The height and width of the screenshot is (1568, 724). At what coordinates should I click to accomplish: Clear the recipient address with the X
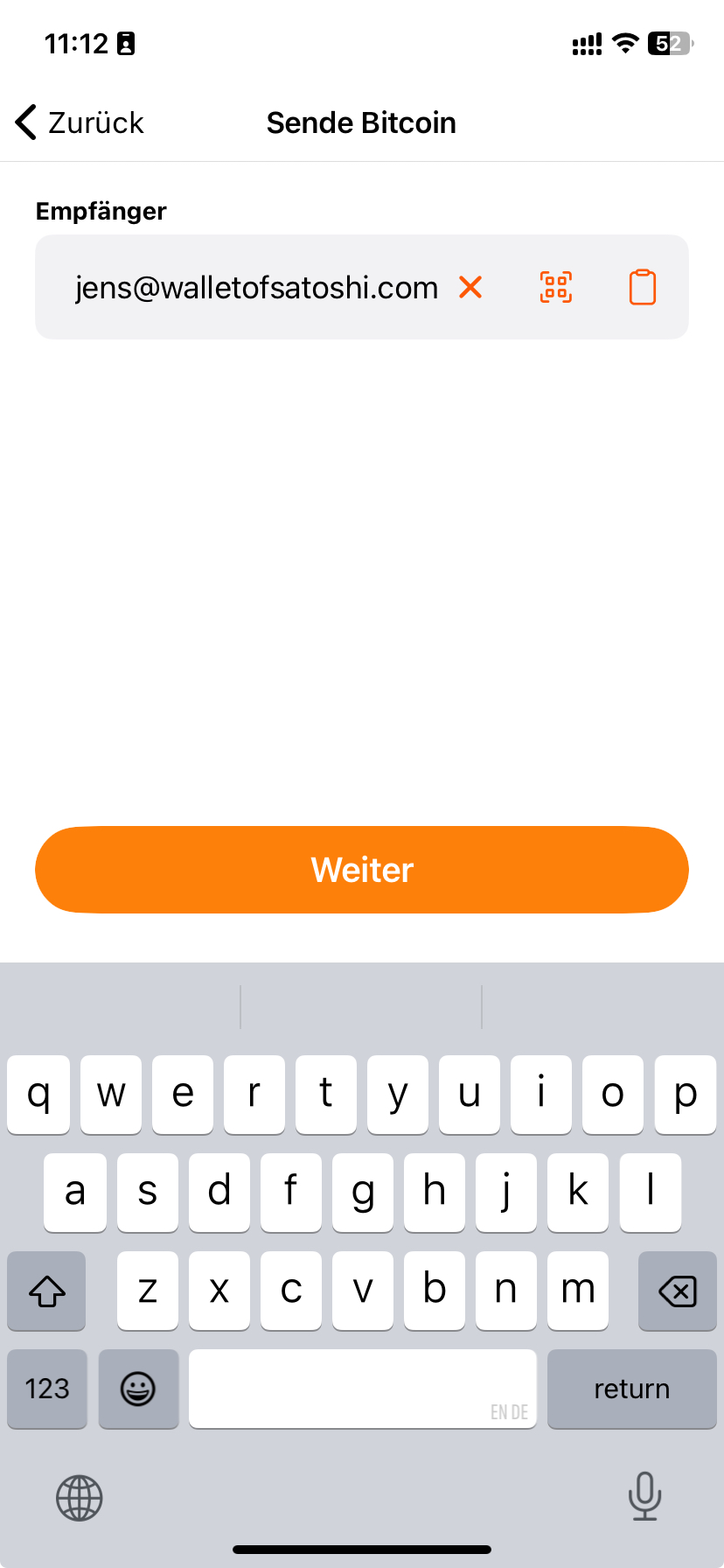(470, 287)
